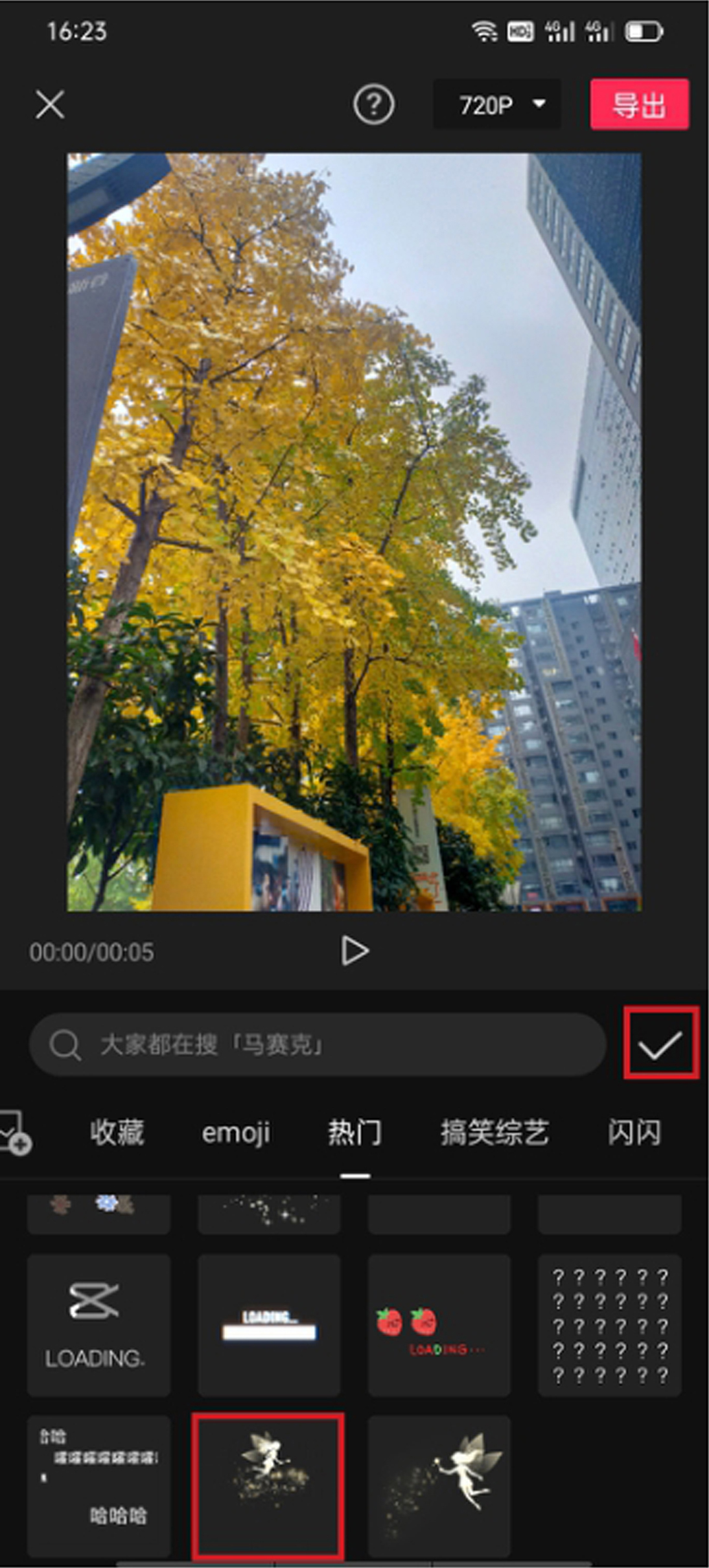Open the sticker search box

tap(318, 1045)
